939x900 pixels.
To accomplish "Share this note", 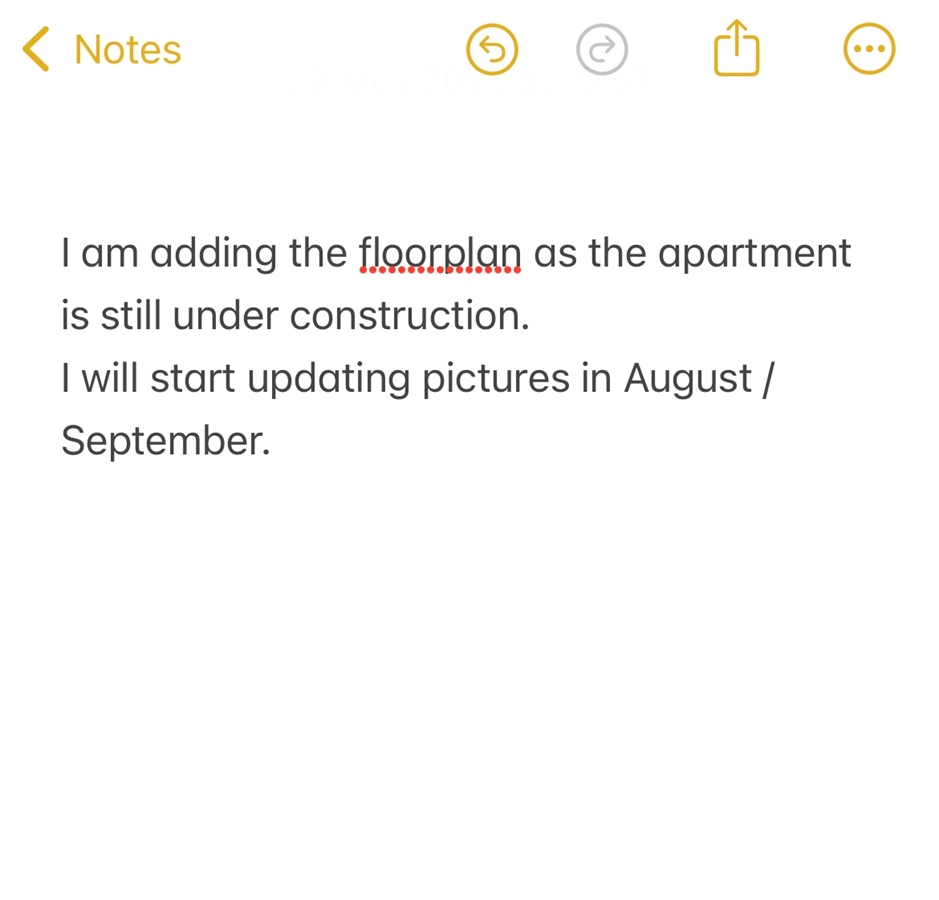I will (x=737, y=48).
